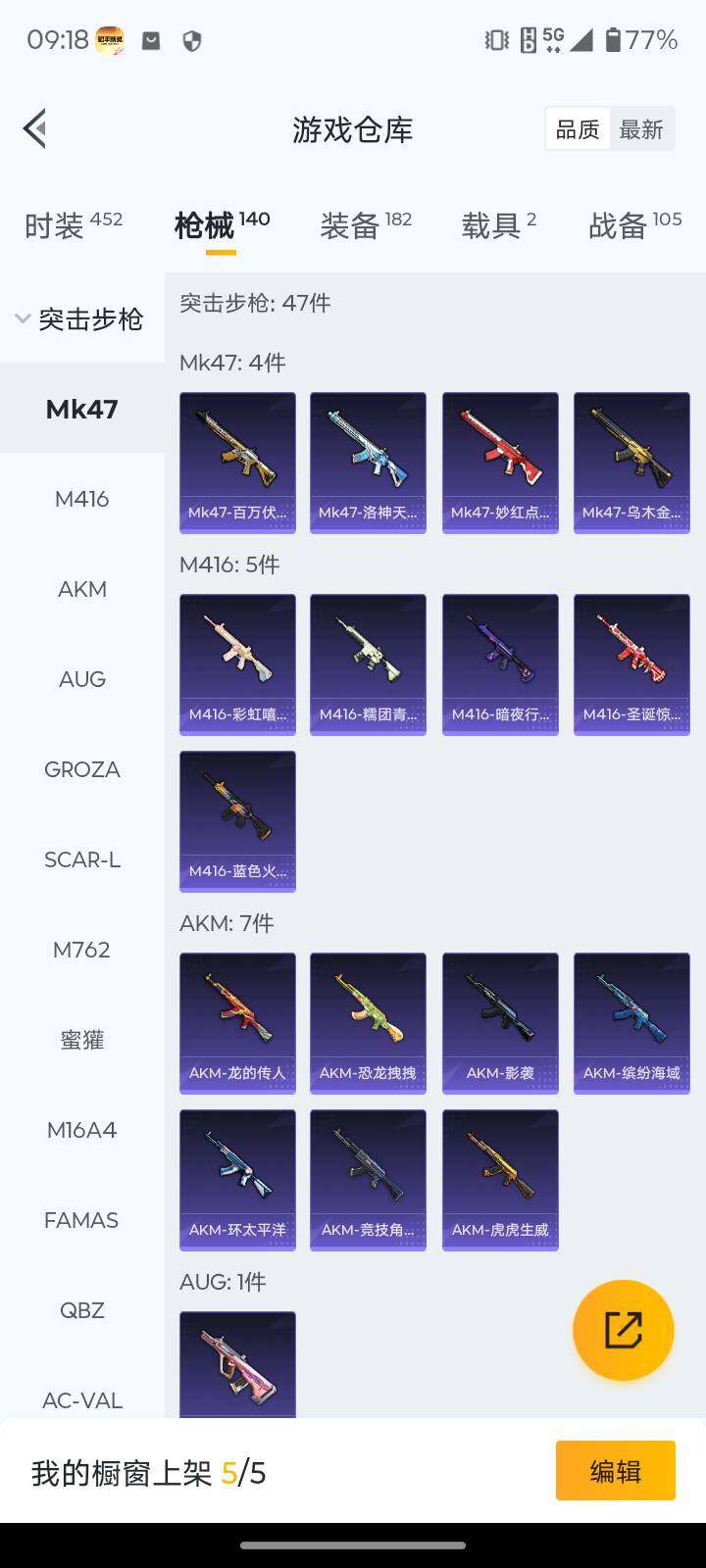This screenshot has height=1568, width=706.
Task: Jump to AKM in the side list
Action: (81, 589)
